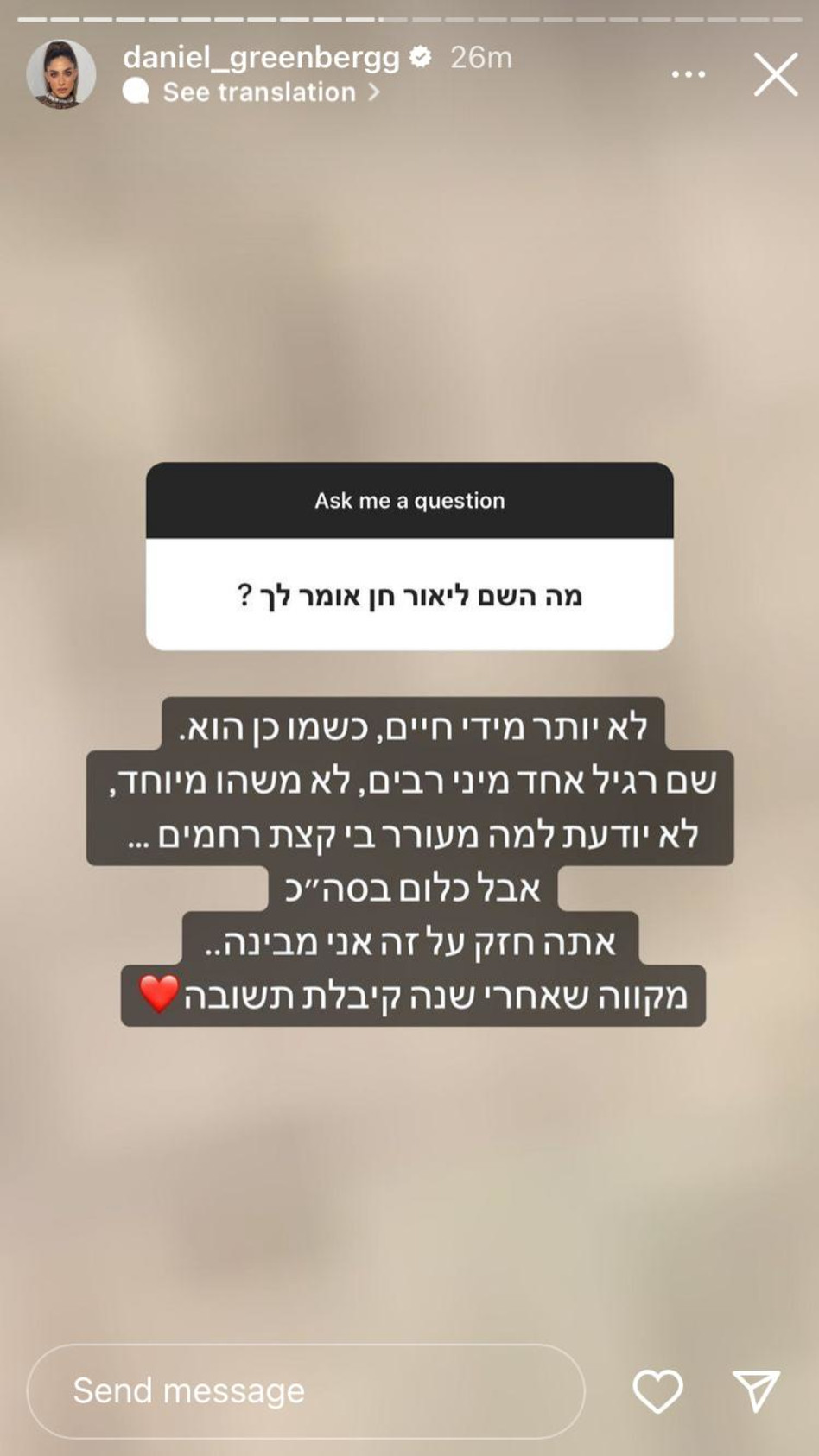Select the username daniel_greenbergg
Viewport: 819px width, 1456px height.
pyautogui.click(x=263, y=58)
